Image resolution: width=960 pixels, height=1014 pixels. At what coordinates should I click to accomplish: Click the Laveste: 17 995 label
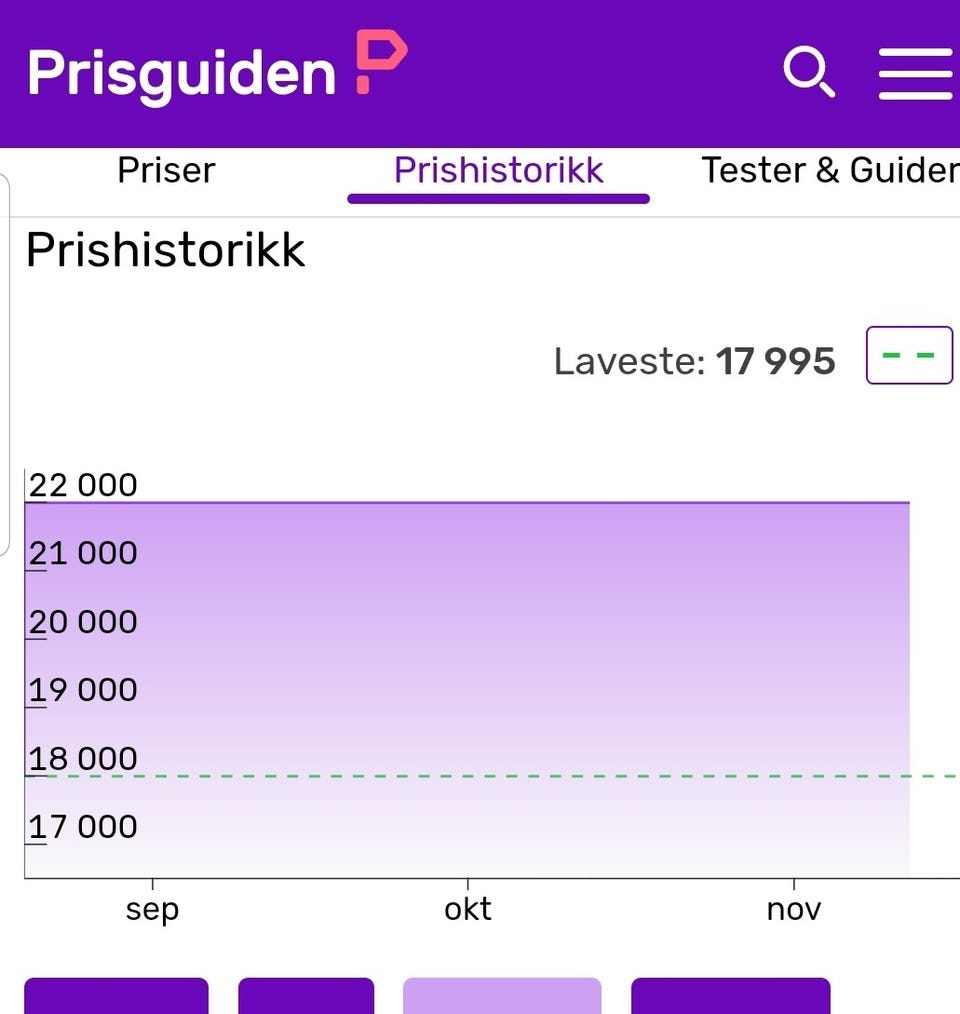695,361
